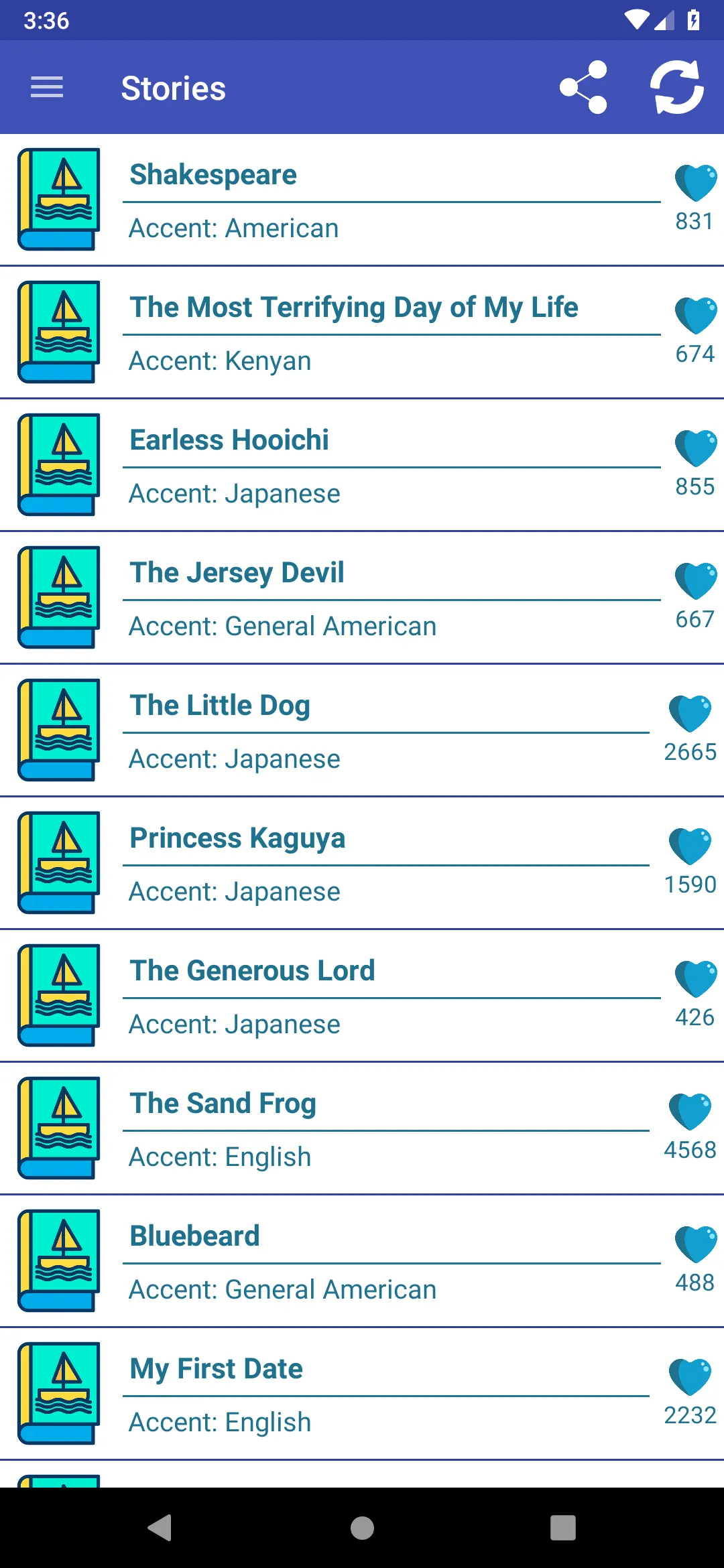
Task: Open The Most Terrifying Day of My Life
Action: (x=362, y=332)
